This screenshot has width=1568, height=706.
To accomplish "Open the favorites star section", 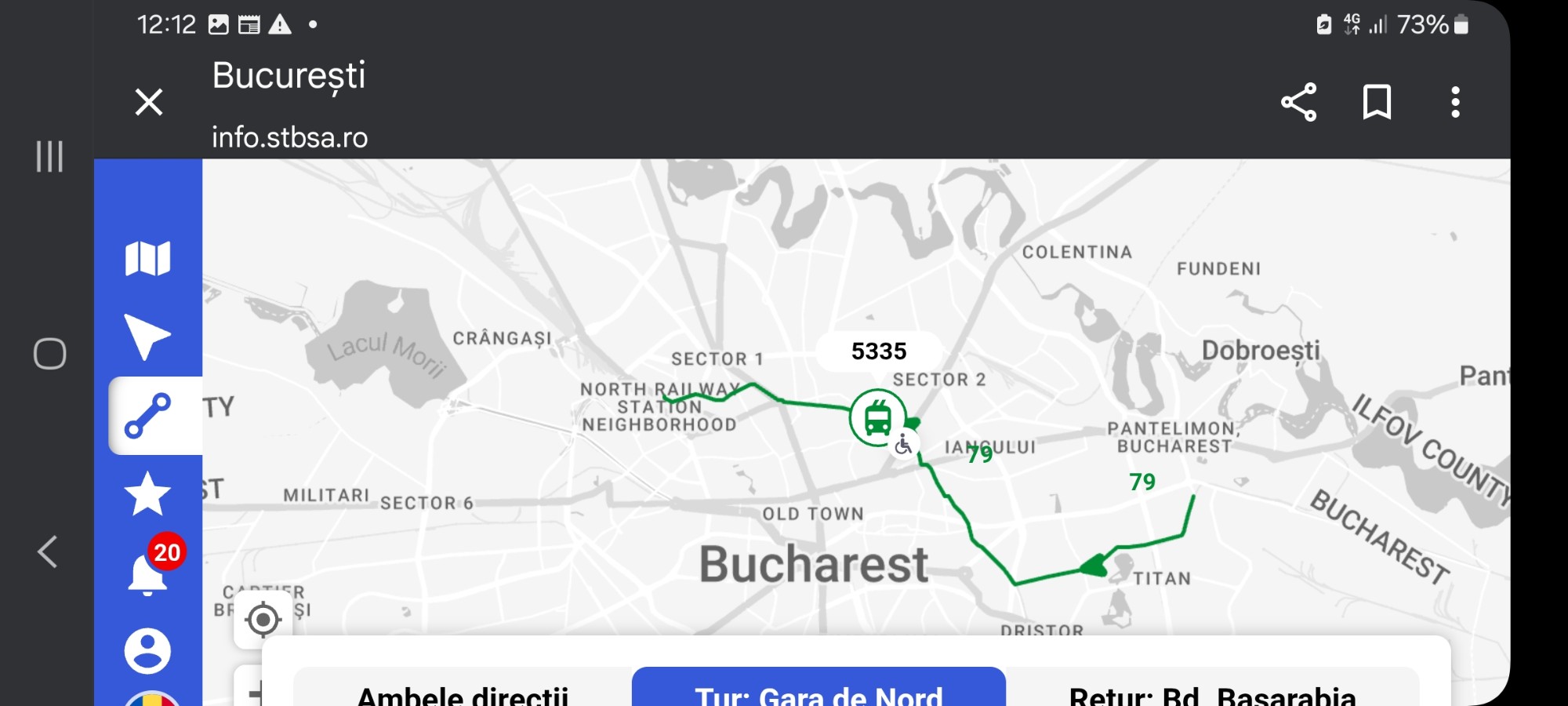I will pos(147,494).
